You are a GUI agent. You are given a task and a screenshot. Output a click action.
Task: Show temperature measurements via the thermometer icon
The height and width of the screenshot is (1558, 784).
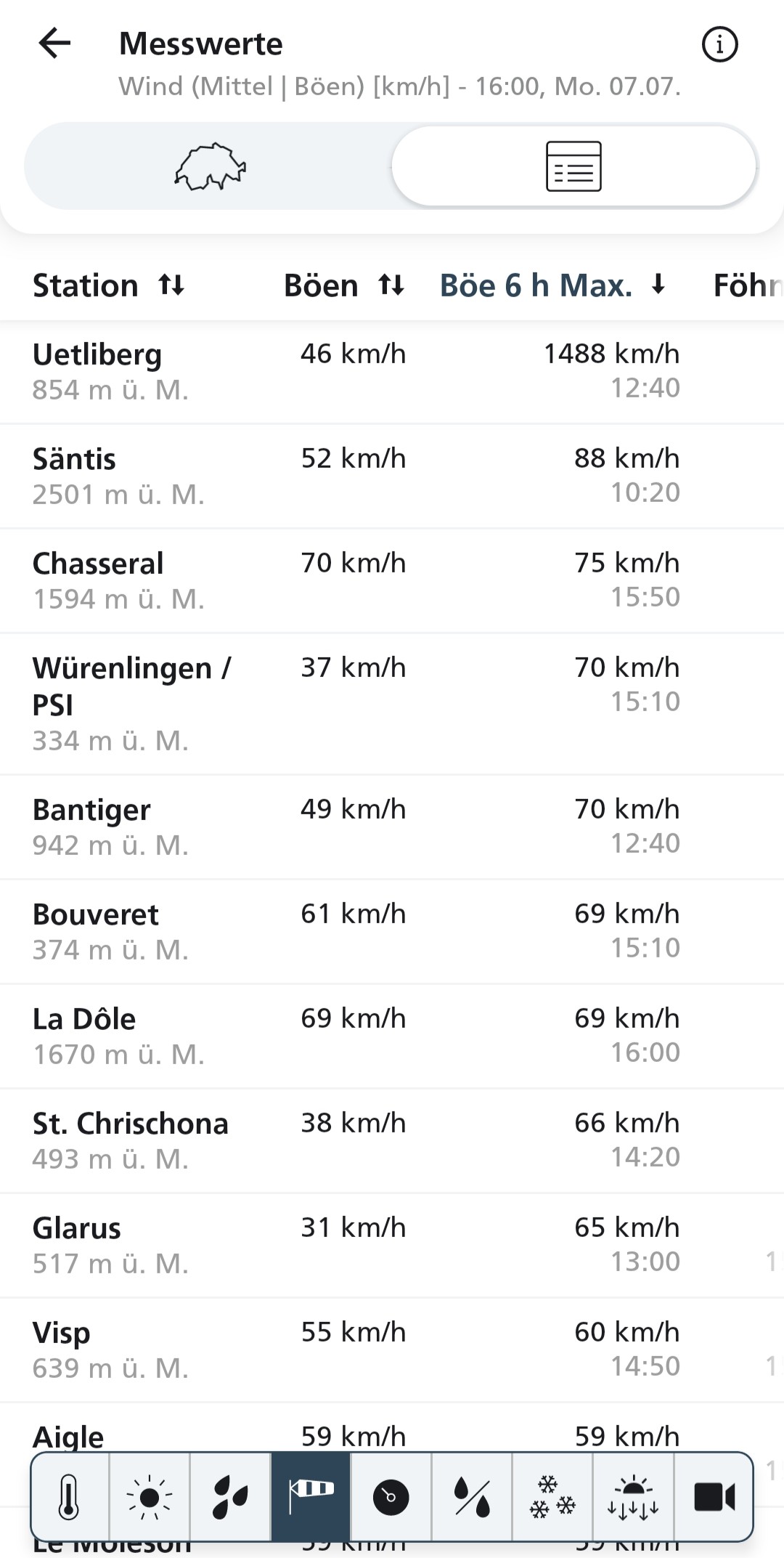pos(70,1497)
